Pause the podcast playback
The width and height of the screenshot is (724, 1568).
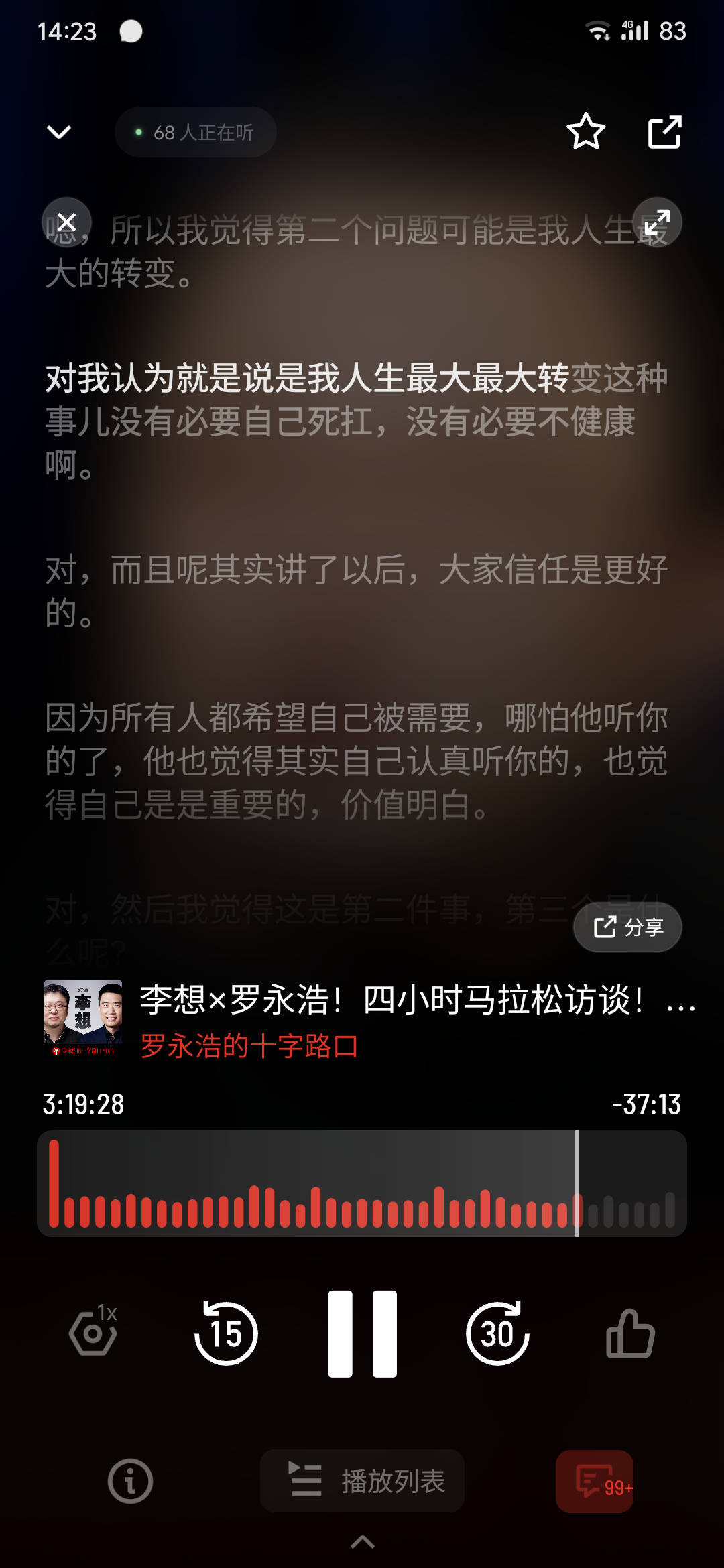[x=362, y=1333]
